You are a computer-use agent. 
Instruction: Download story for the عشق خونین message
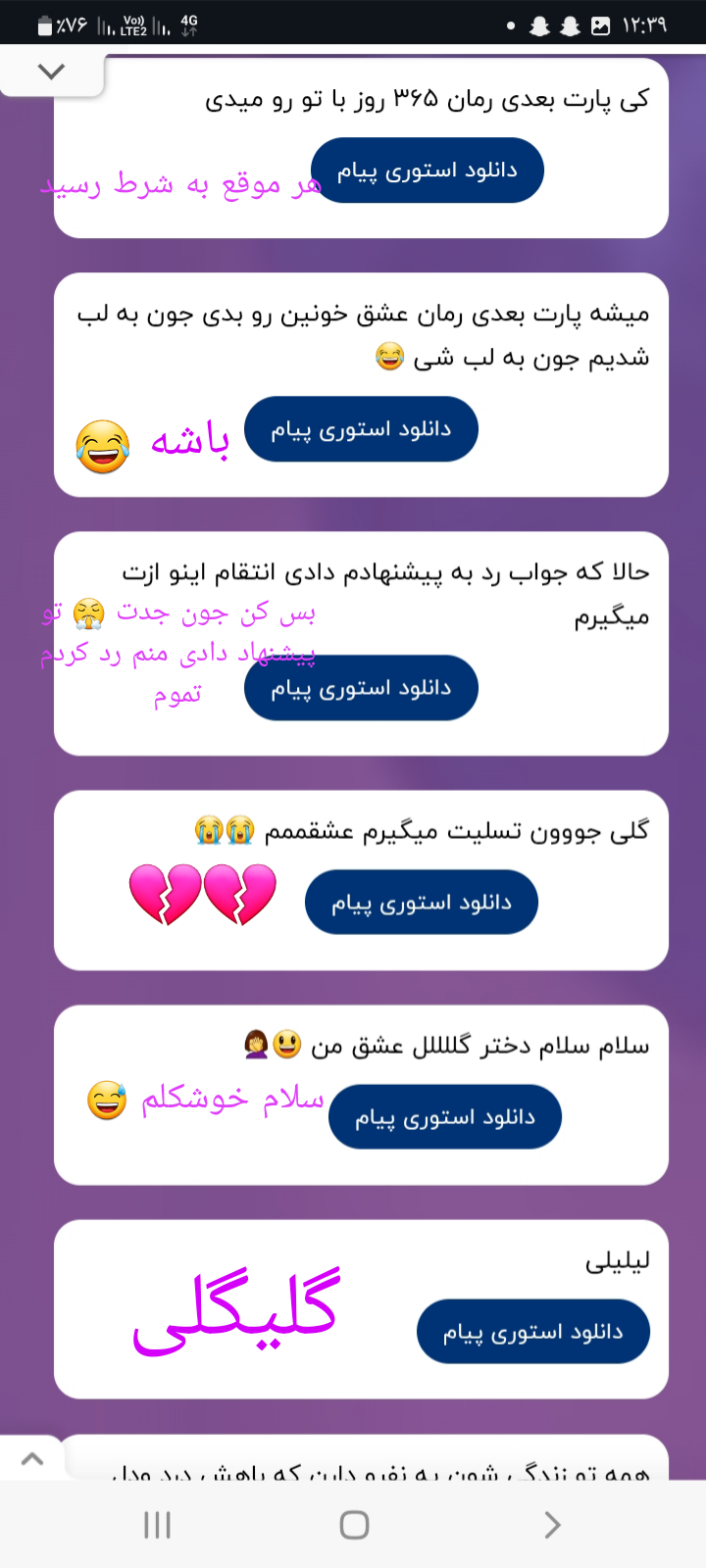[361, 429]
